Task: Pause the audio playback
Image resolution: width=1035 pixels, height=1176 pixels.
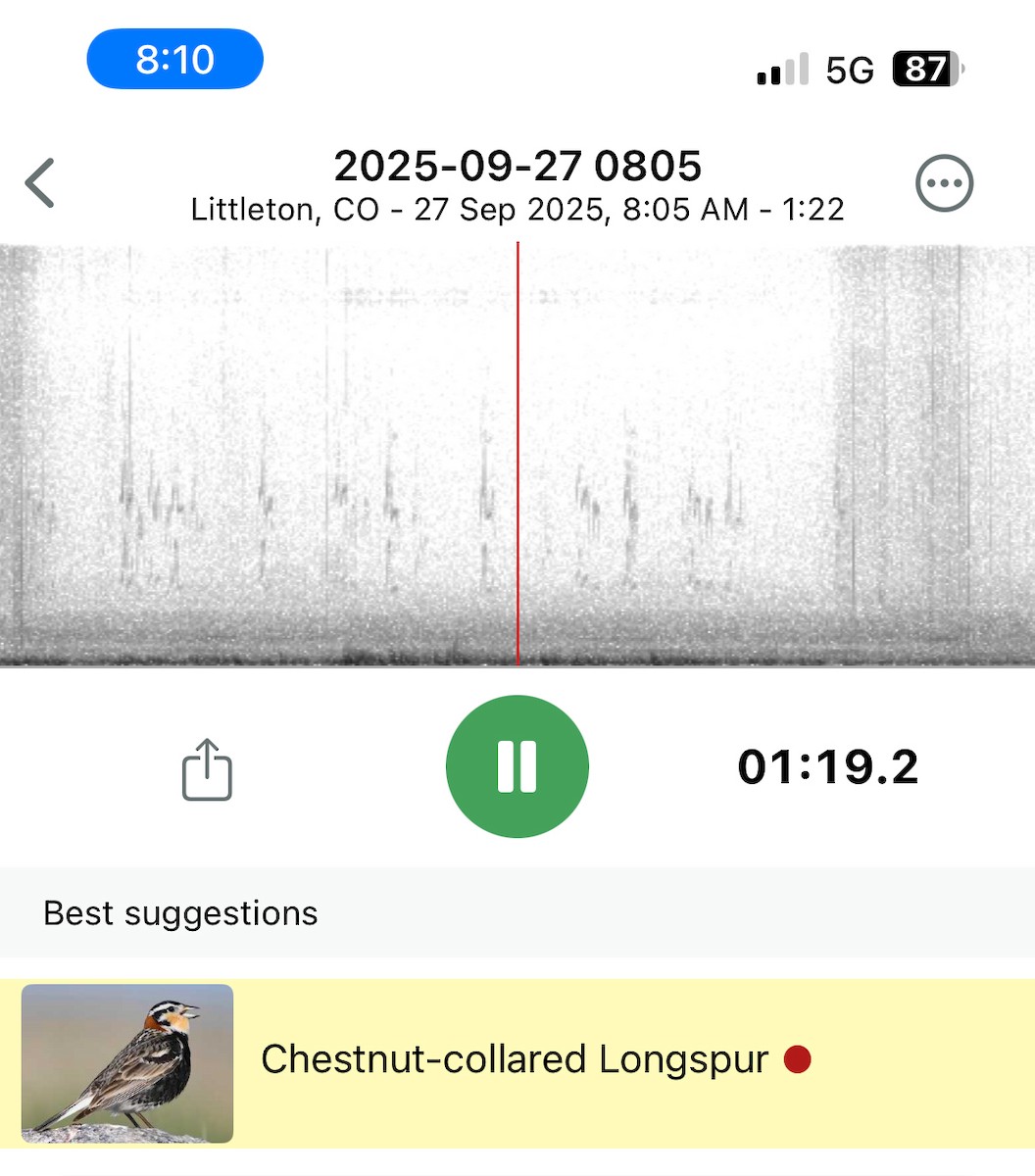Action: pyautogui.click(x=517, y=766)
